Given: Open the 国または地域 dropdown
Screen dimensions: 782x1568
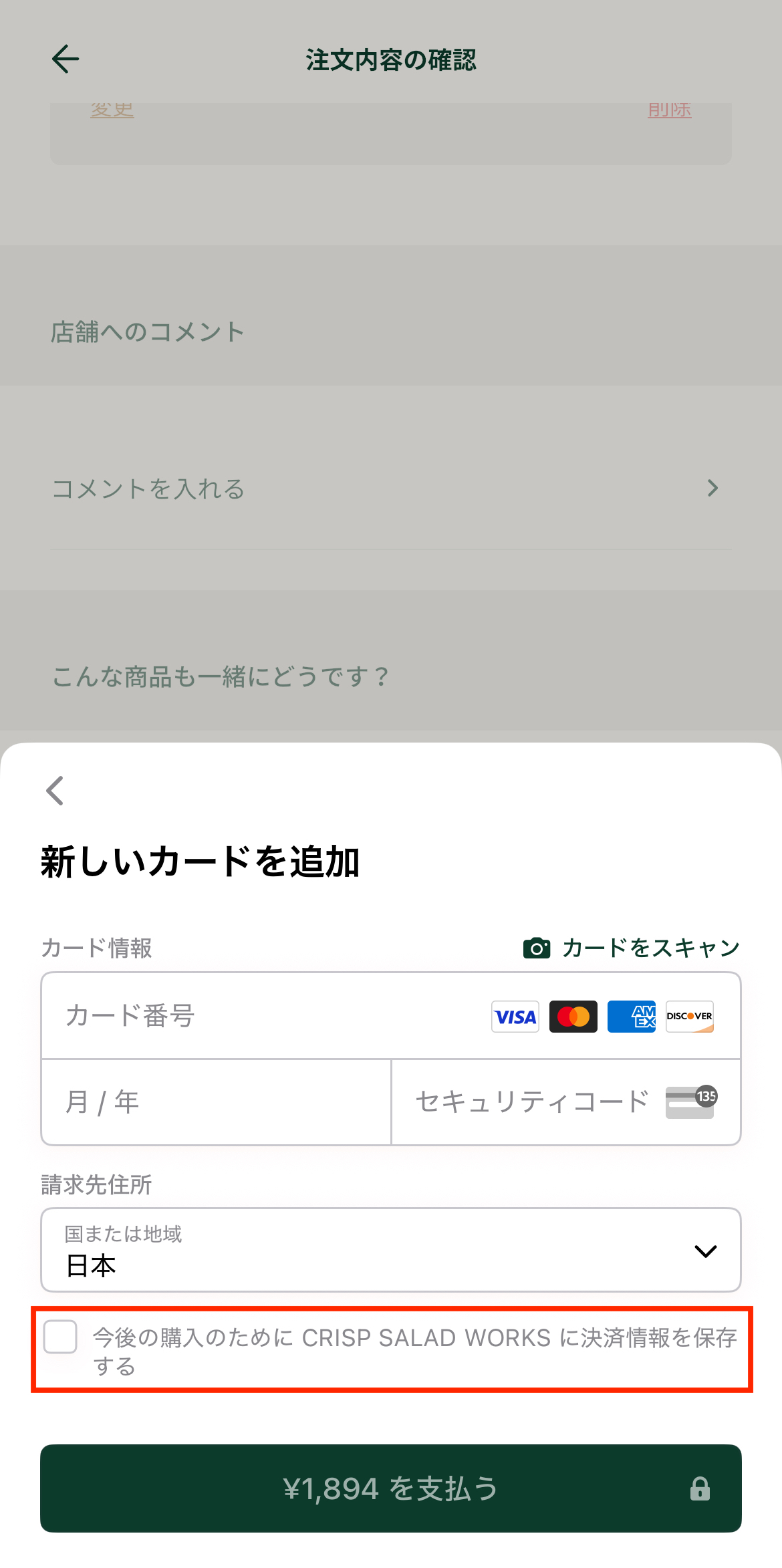Looking at the screenshot, I should pyautogui.click(x=390, y=1250).
